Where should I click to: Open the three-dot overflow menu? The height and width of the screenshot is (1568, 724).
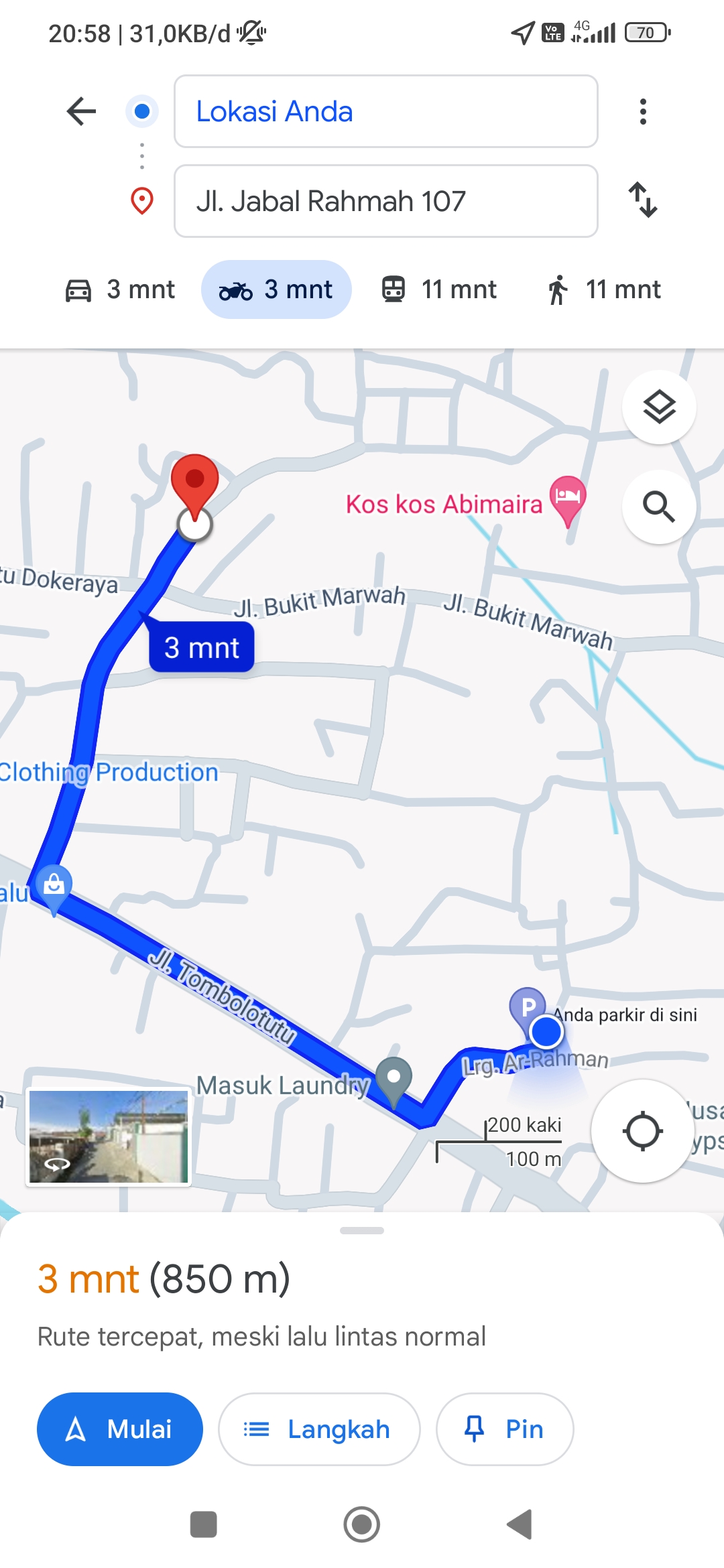pyautogui.click(x=643, y=111)
